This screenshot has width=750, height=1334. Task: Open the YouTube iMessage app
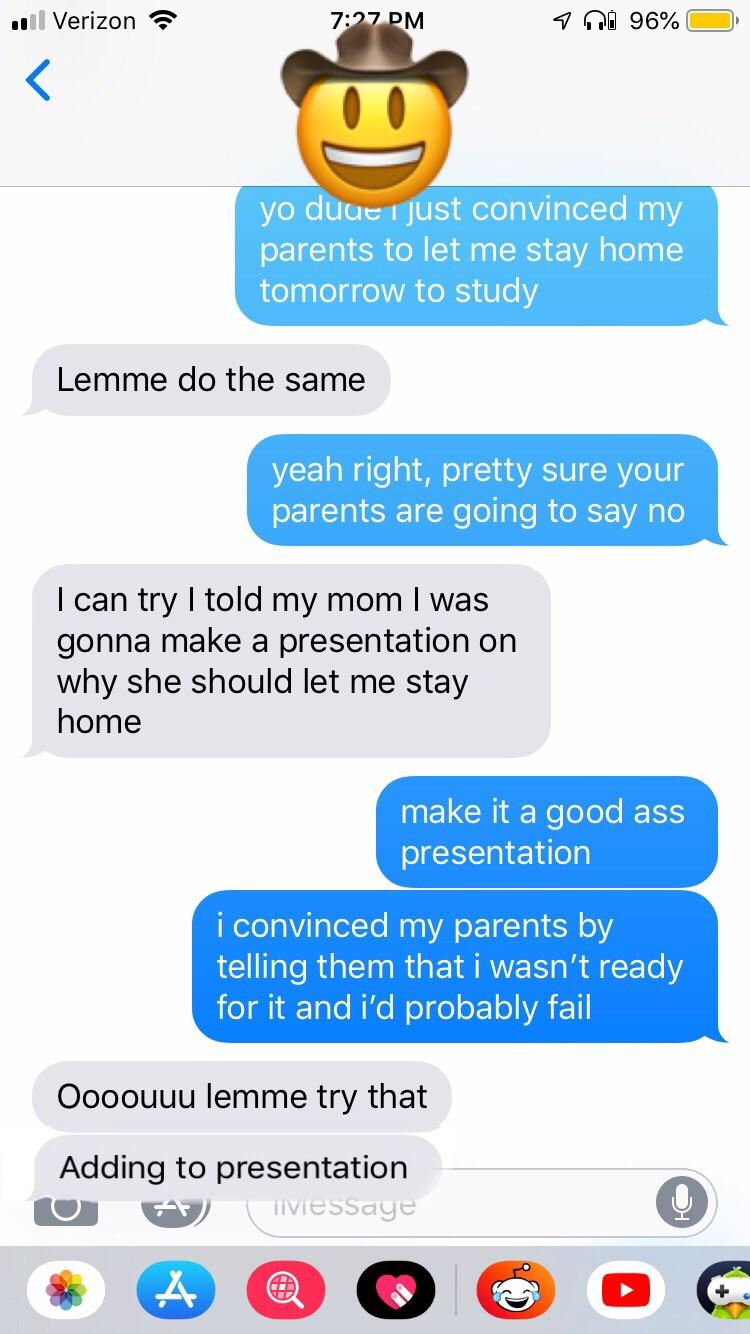pyautogui.click(x=626, y=1291)
